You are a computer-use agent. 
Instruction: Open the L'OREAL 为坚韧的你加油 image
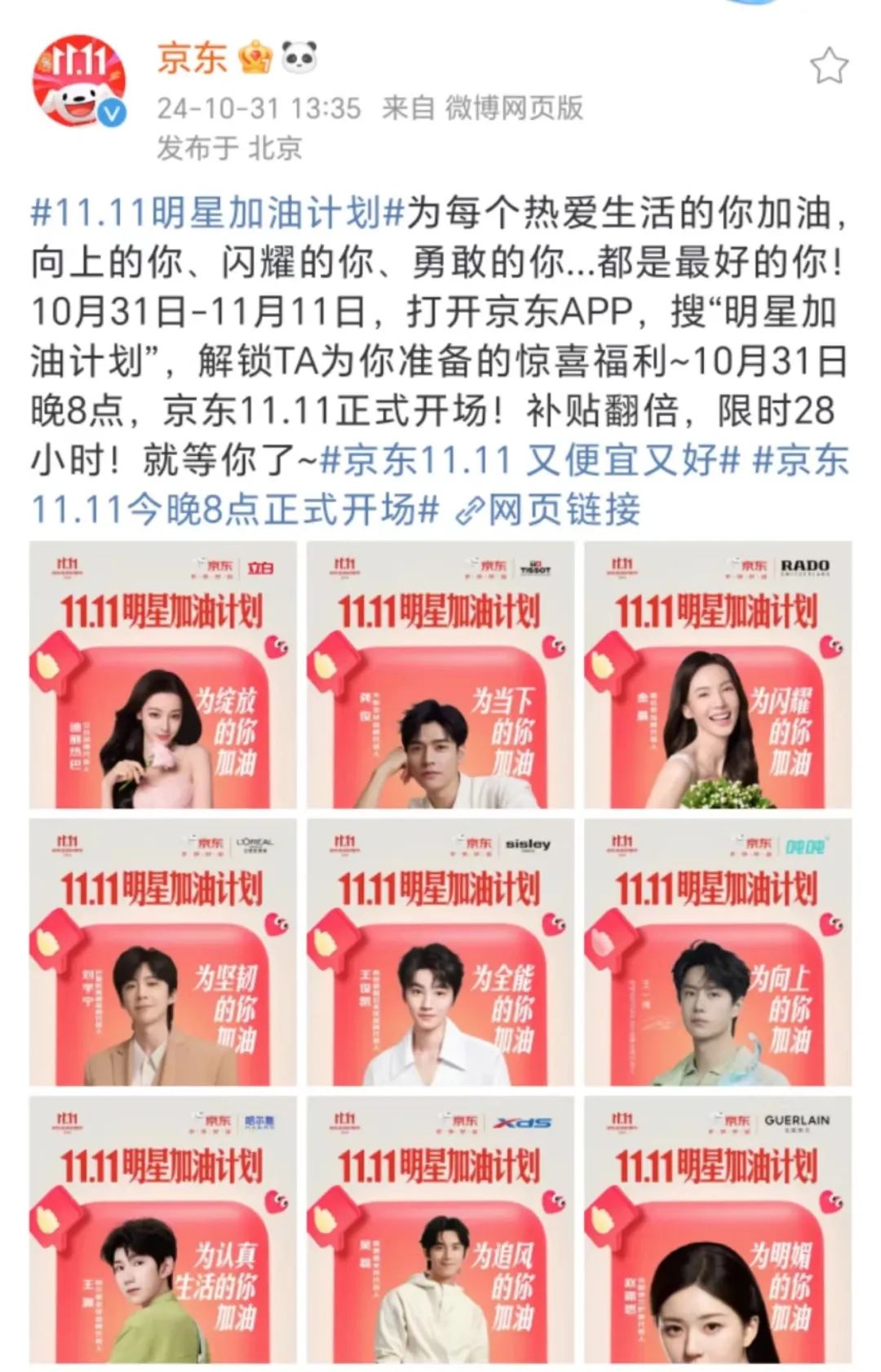163,953
